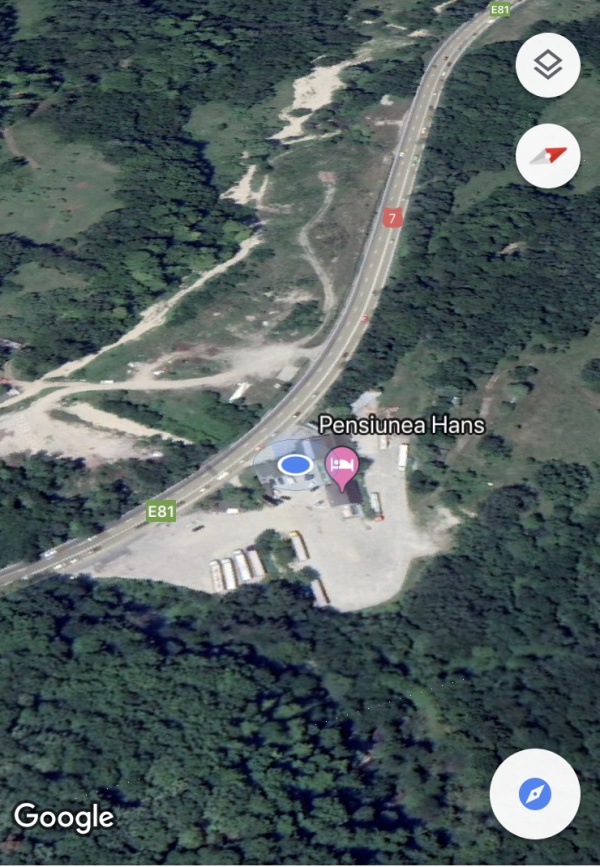Open the Pensiunea Hans lodging pin
600x867 pixels.
point(343,466)
